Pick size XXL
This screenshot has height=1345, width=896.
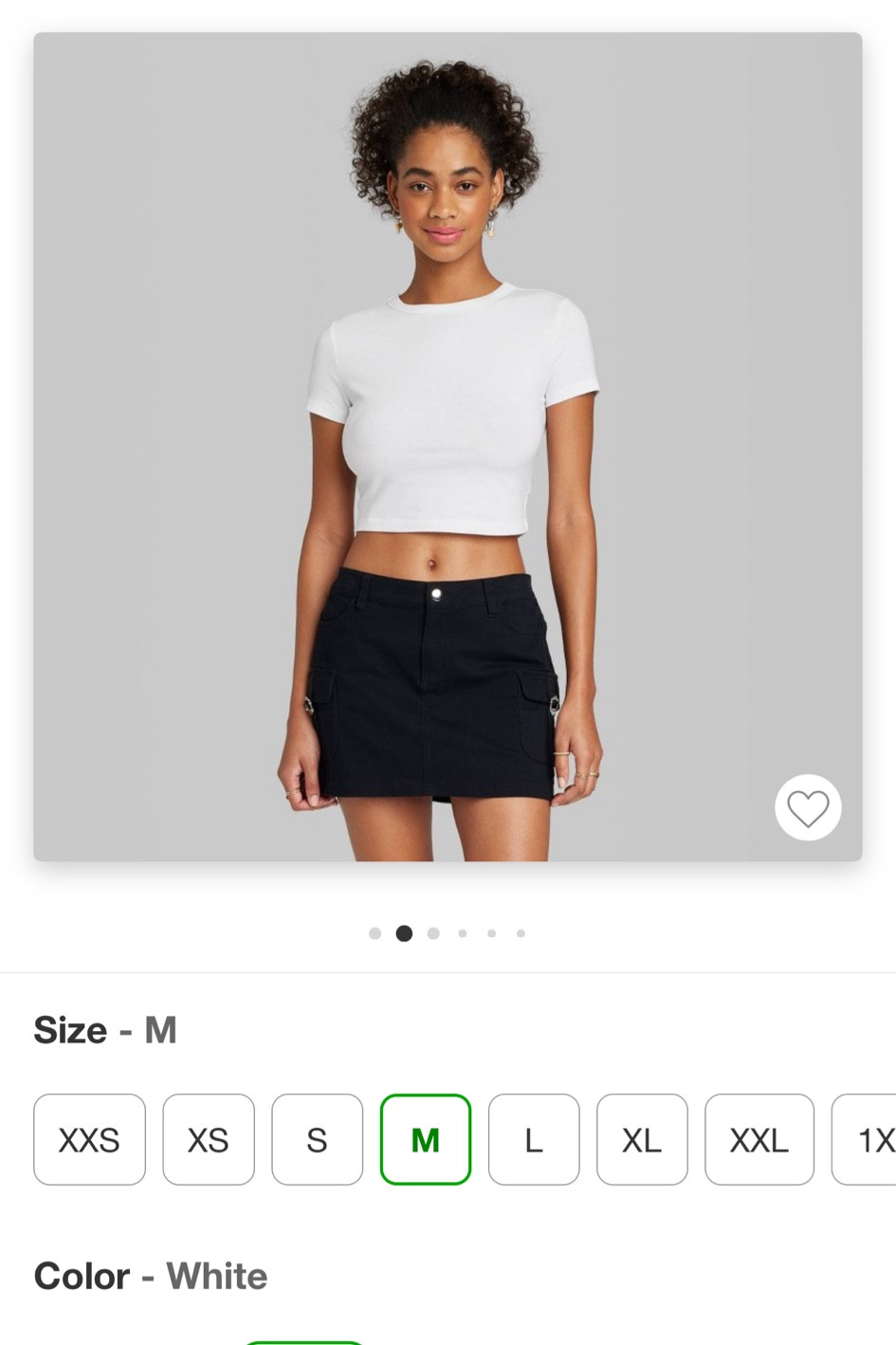(x=759, y=1139)
